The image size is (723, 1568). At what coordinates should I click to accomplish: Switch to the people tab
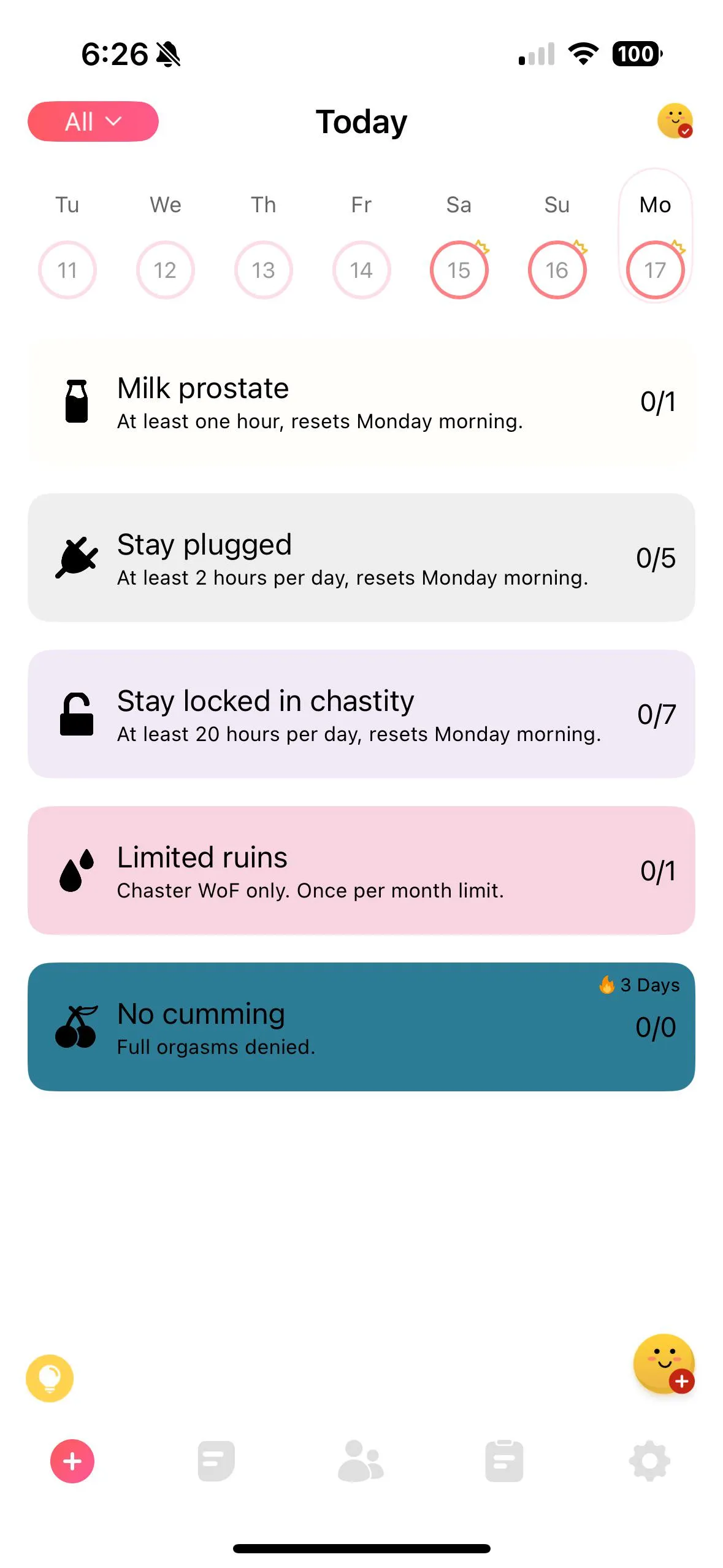pos(361,1461)
